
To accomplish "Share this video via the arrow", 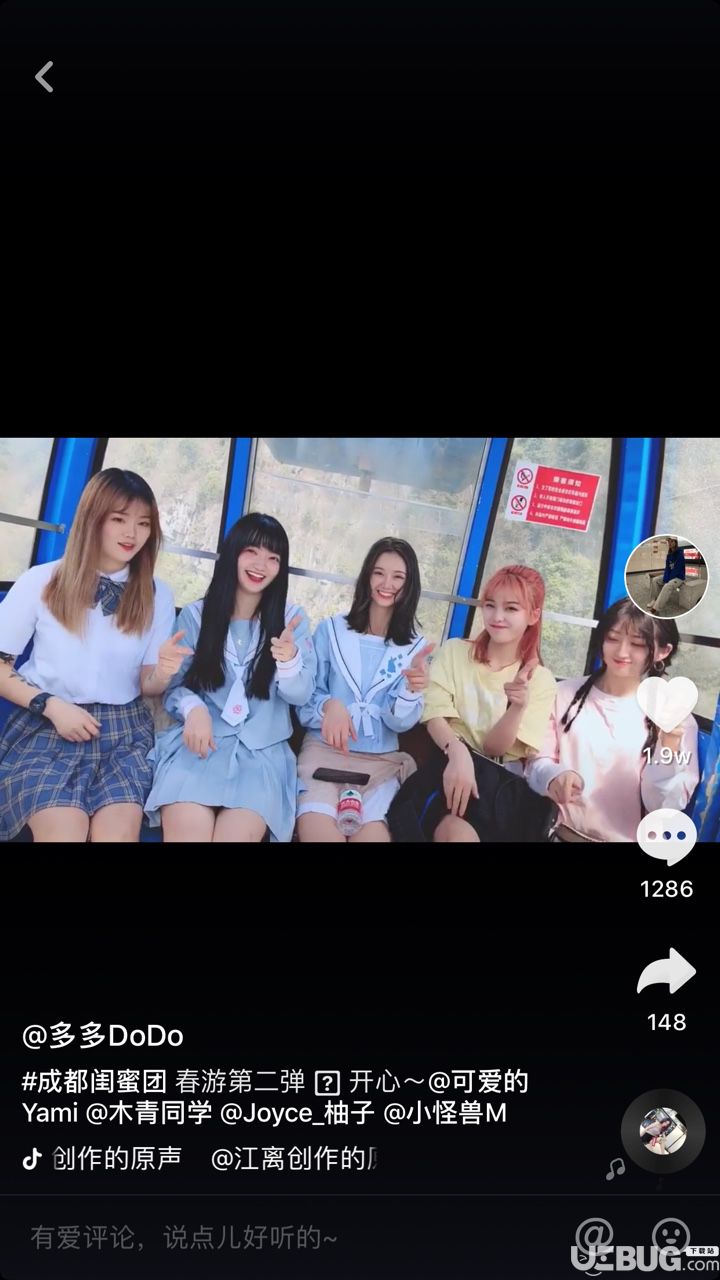I will click(x=666, y=973).
